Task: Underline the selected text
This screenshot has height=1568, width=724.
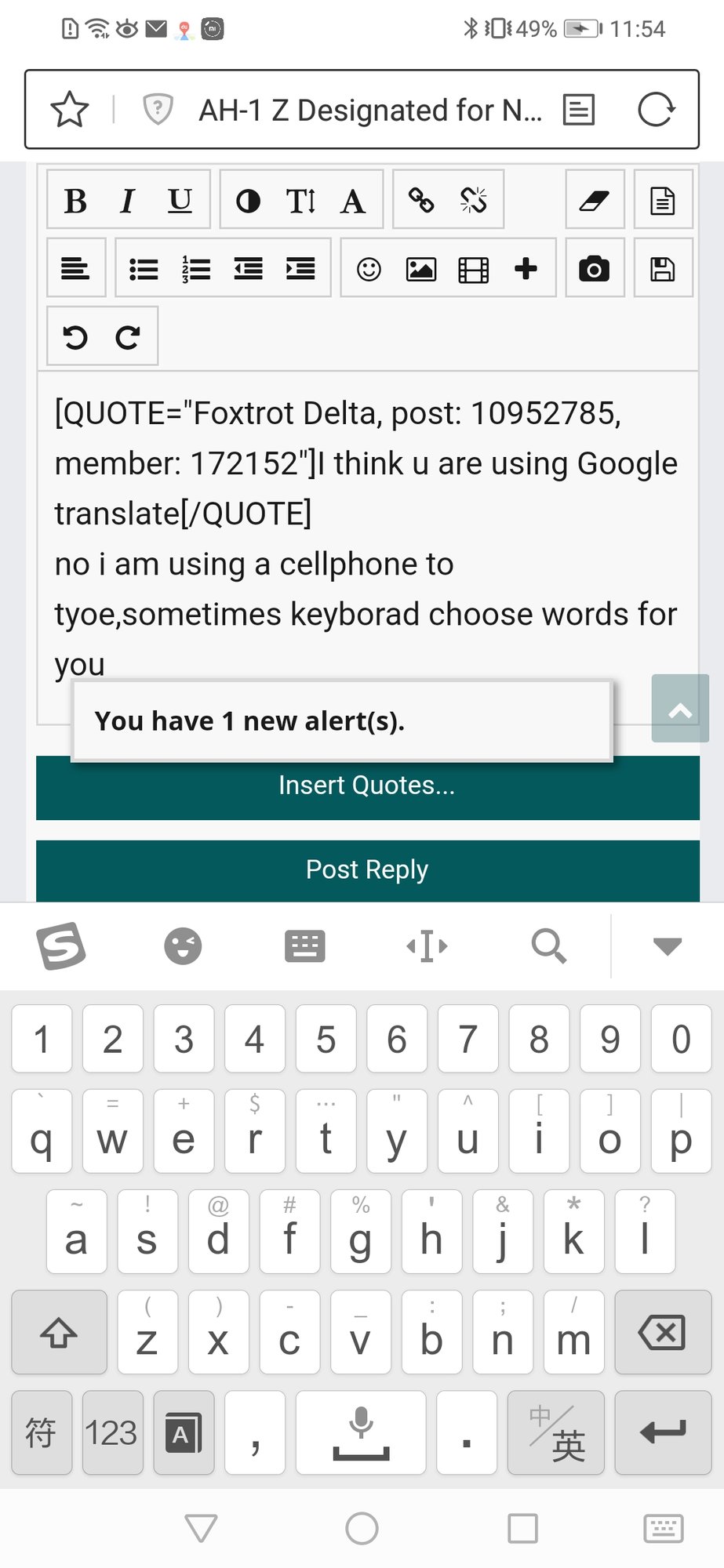Action: (x=180, y=201)
